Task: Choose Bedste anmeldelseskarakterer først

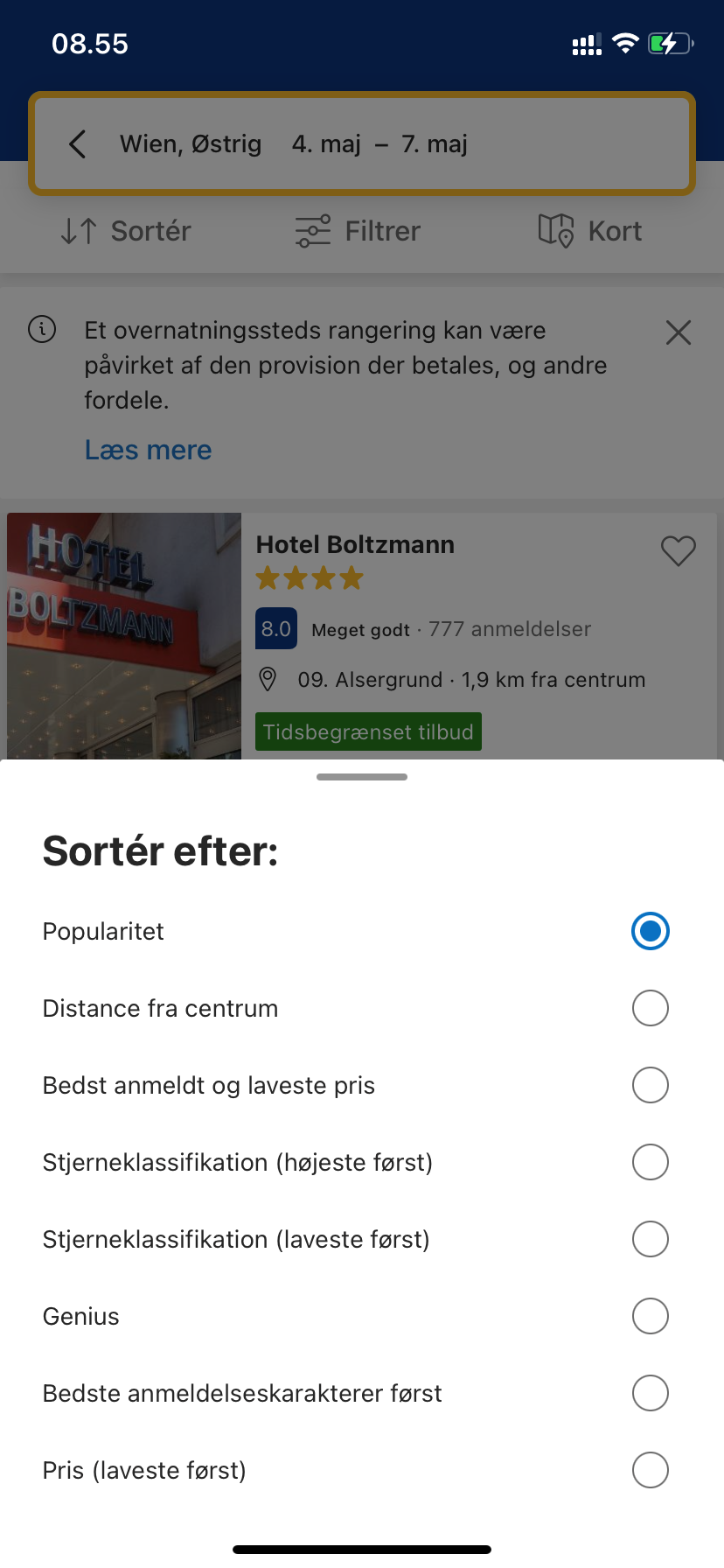Action: pyautogui.click(x=362, y=1393)
